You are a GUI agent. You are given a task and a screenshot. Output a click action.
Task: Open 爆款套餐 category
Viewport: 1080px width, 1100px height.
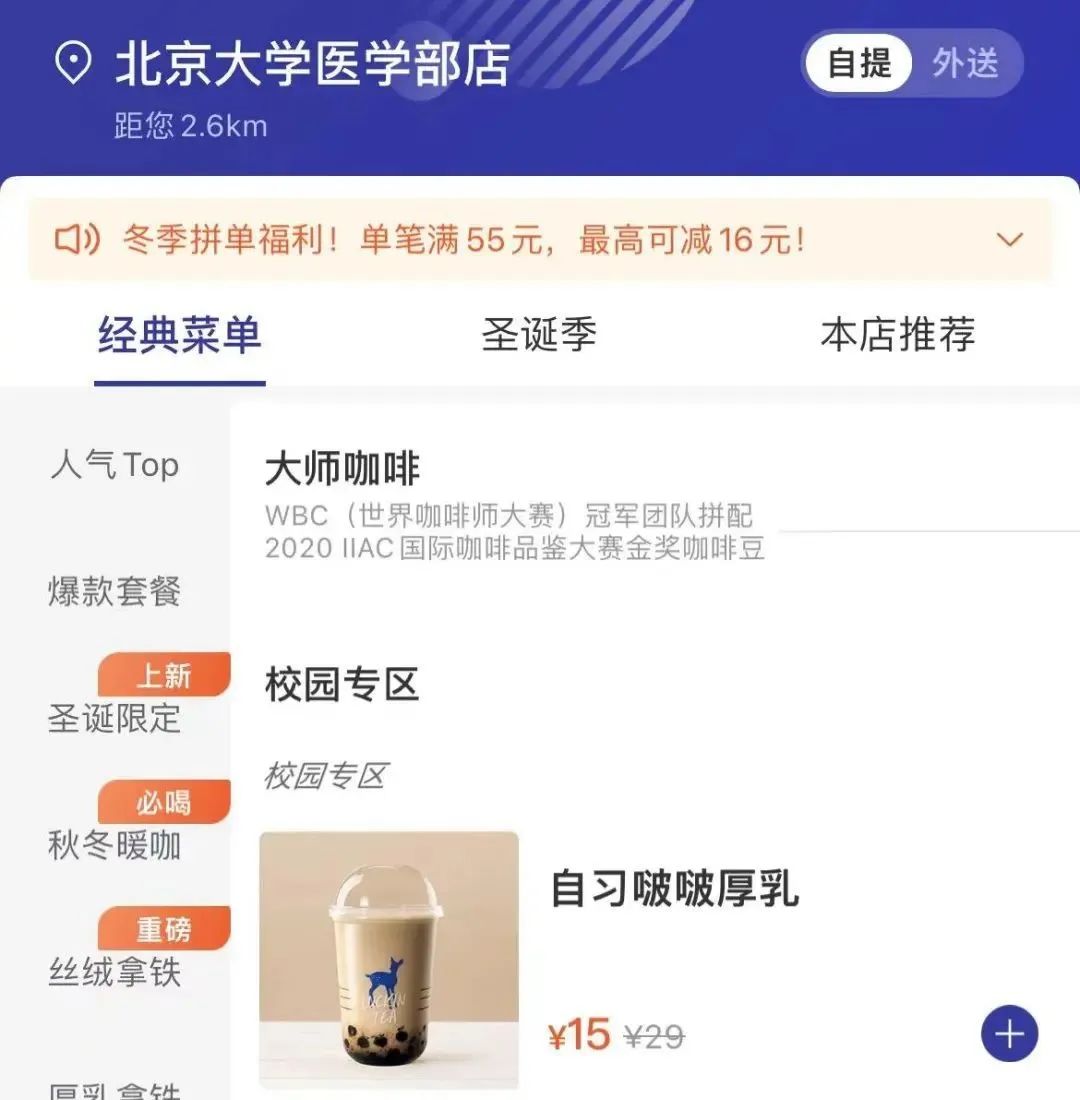point(114,591)
